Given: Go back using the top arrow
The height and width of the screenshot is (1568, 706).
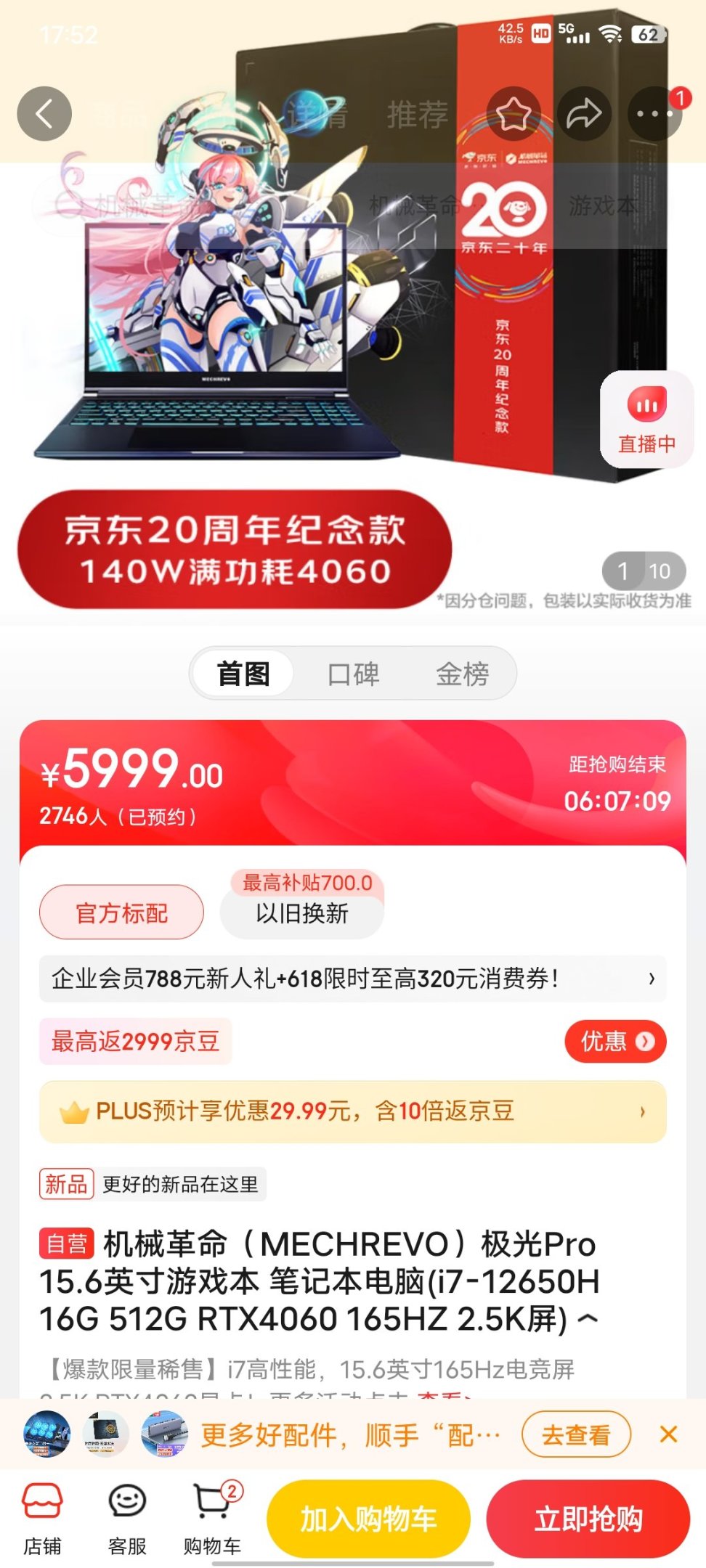Looking at the screenshot, I should point(44,114).
